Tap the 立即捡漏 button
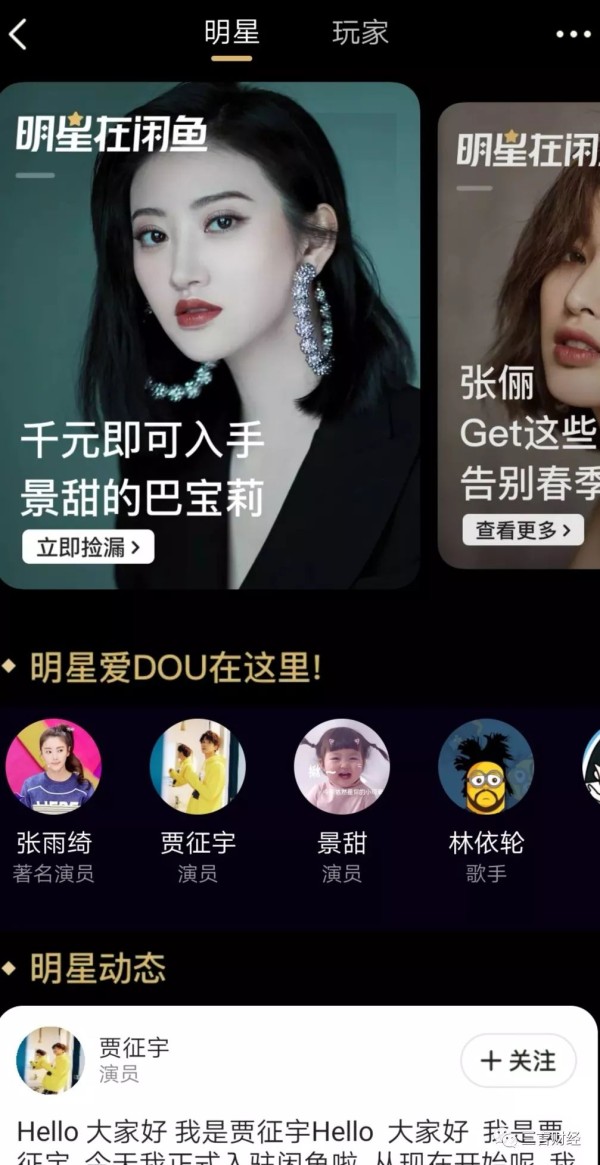 point(88,547)
